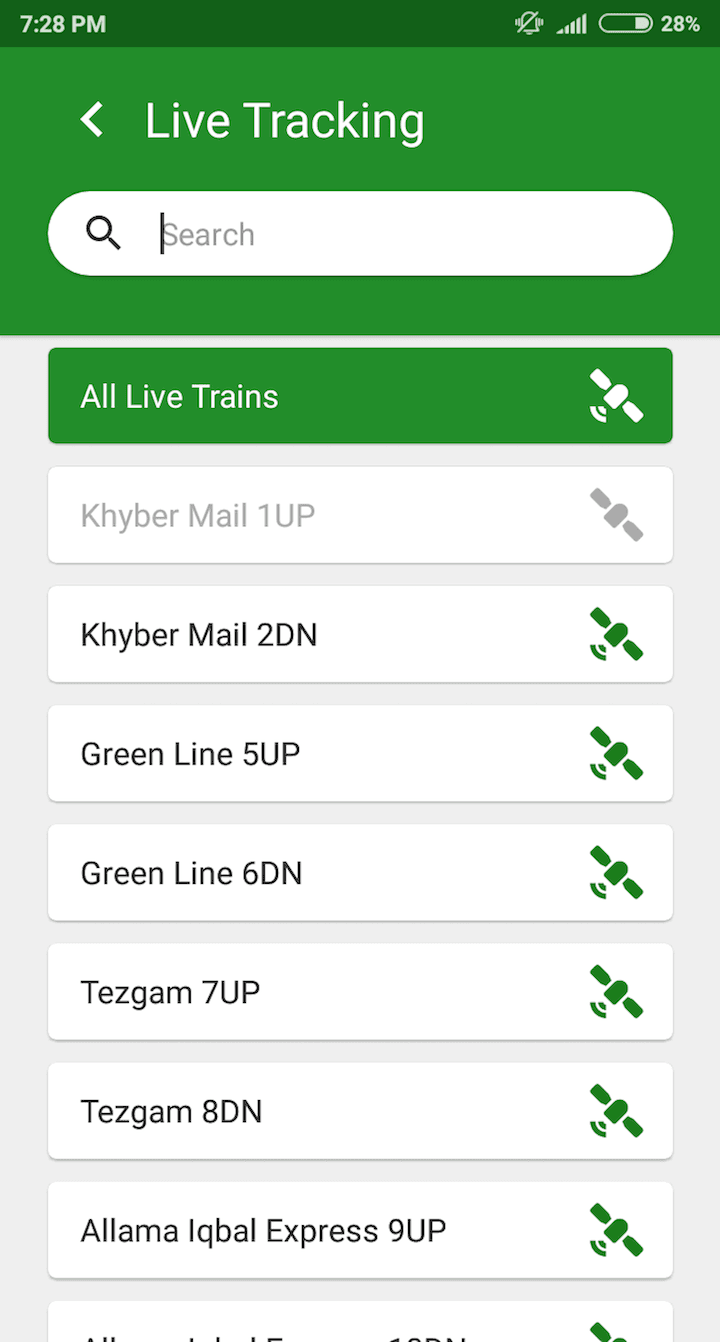
Task: Tap the Search input field
Action: click(x=400, y=234)
